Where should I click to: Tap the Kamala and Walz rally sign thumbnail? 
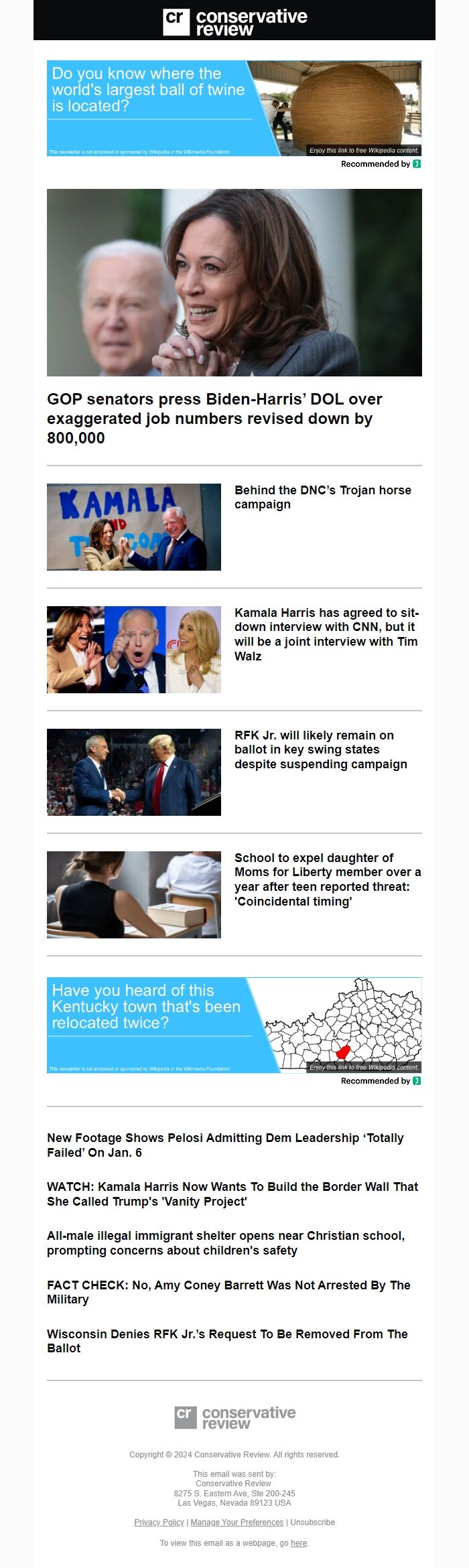(x=133, y=526)
